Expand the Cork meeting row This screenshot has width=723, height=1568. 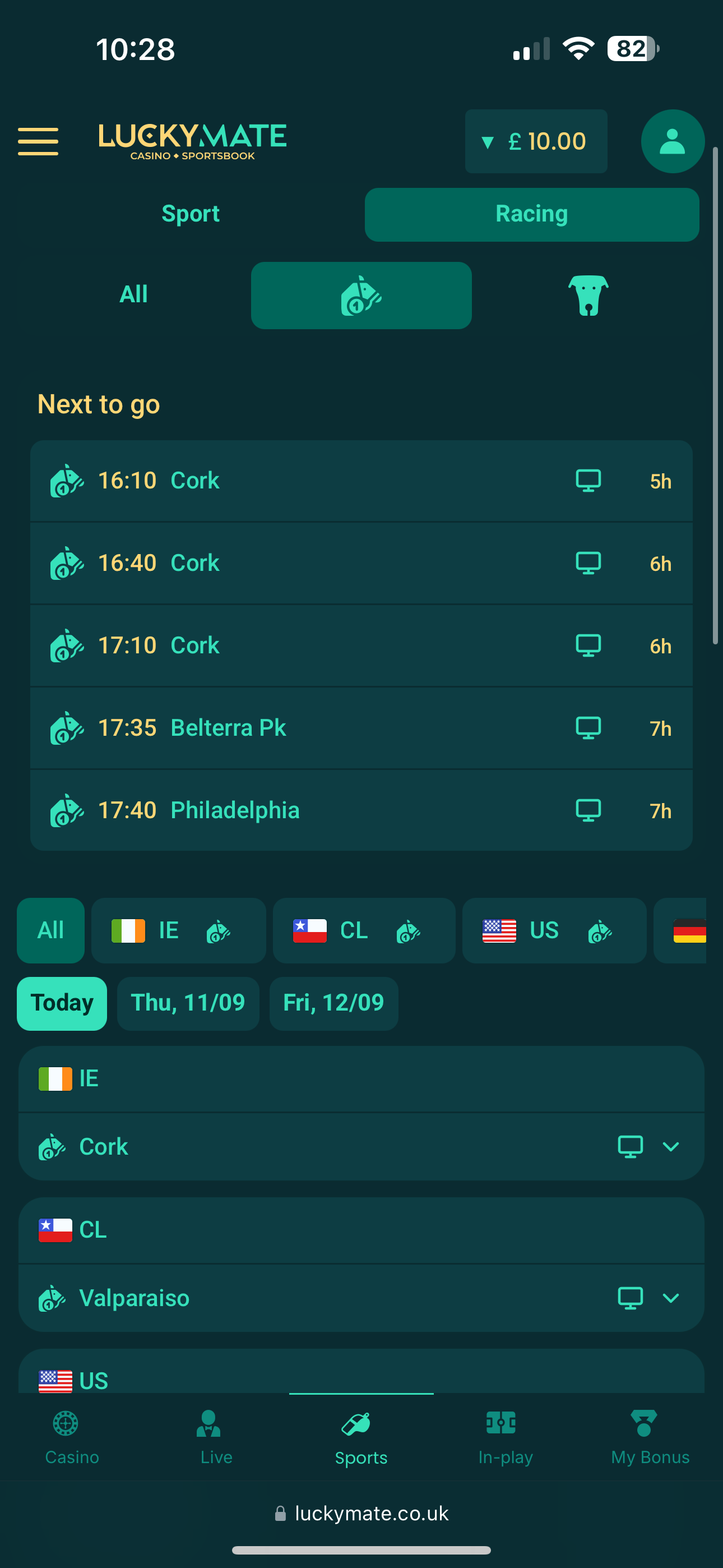click(669, 1147)
